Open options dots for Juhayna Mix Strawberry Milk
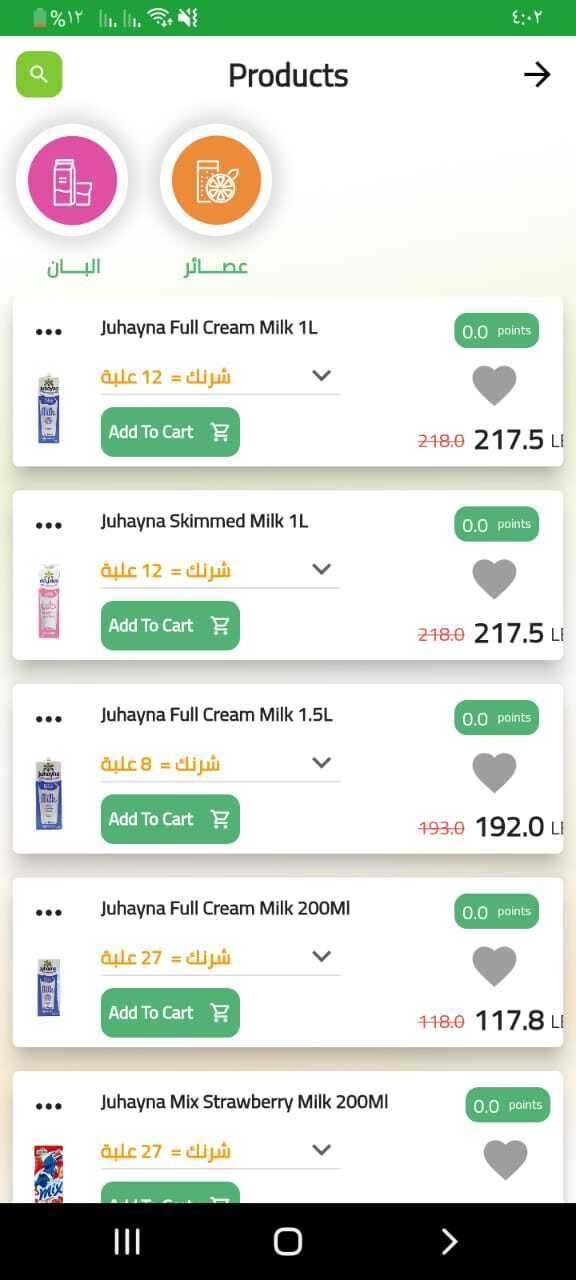576x1280 pixels. pos(49,1106)
